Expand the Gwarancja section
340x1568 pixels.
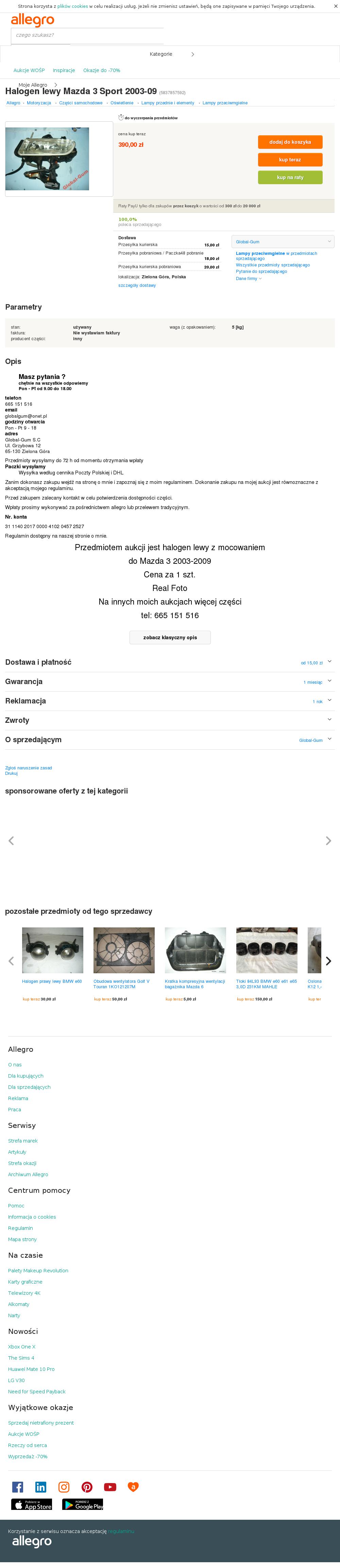coord(169,682)
